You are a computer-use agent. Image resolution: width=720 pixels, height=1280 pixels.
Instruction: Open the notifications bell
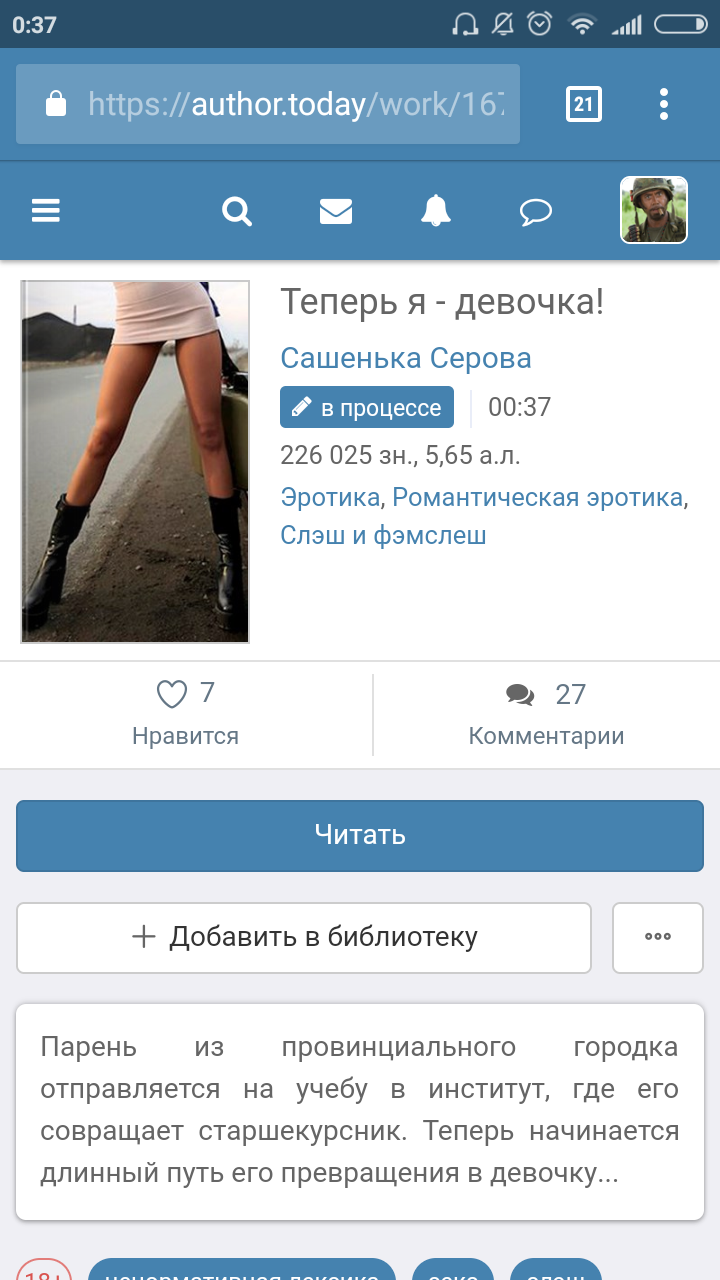pos(436,211)
